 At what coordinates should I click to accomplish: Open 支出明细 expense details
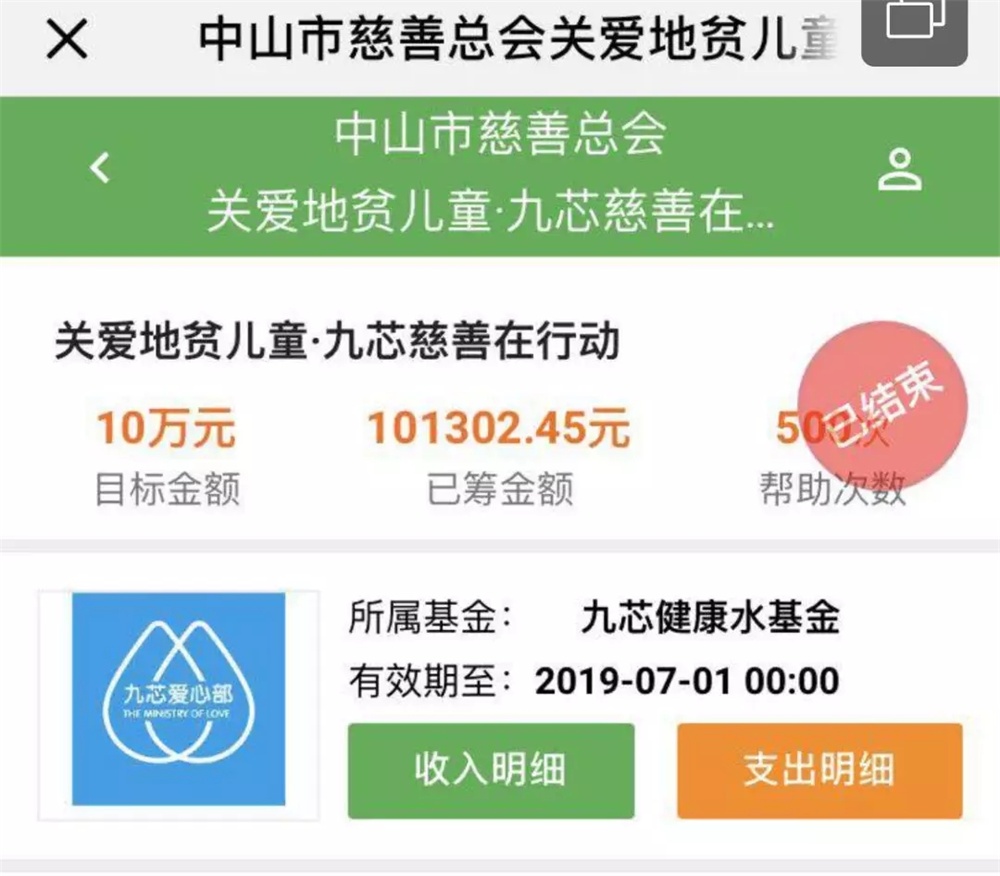pos(819,770)
